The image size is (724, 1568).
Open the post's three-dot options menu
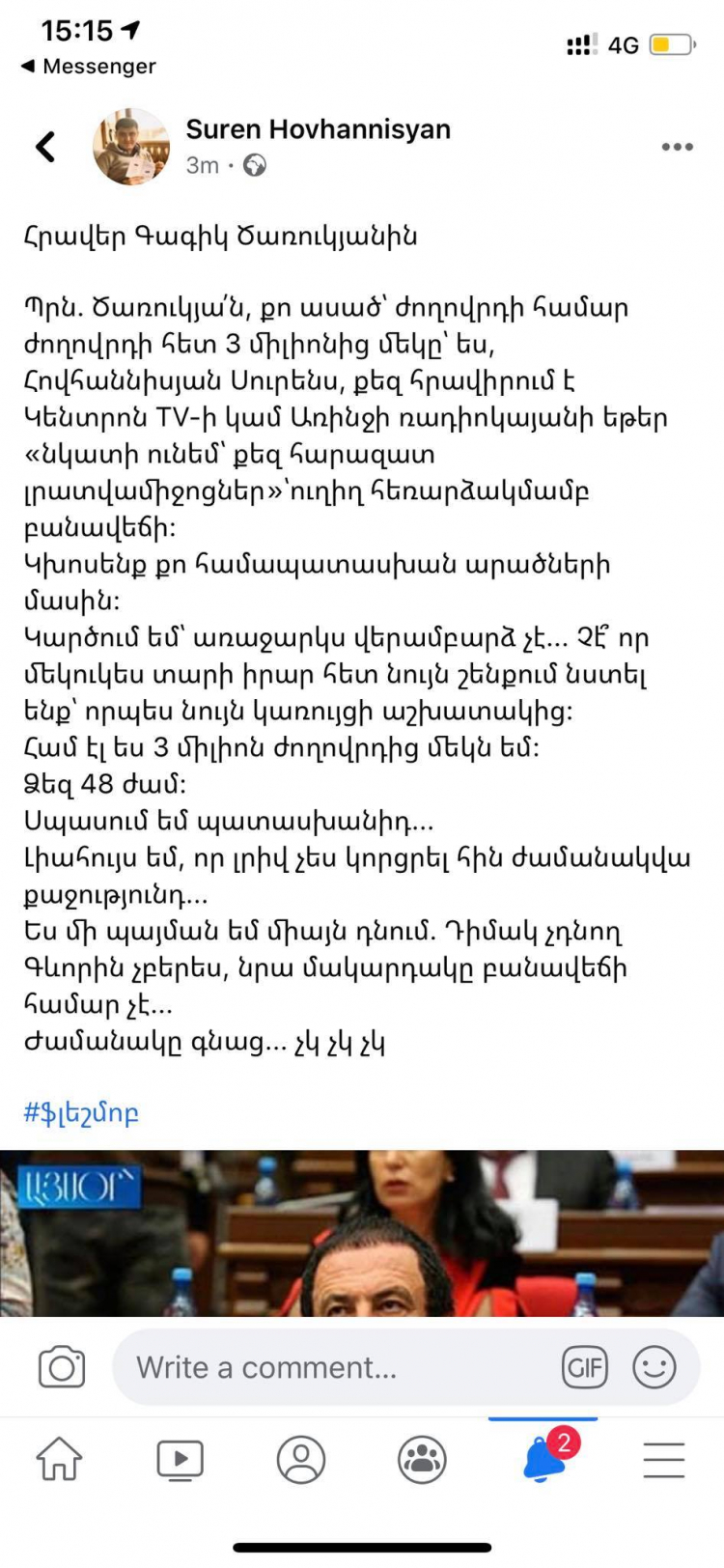677,147
